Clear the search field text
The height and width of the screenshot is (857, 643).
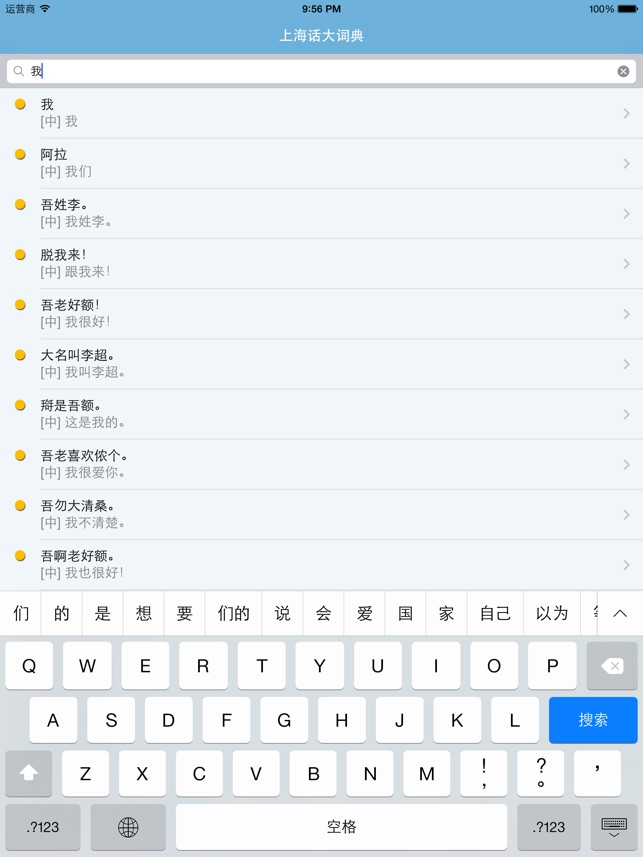coord(623,71)
